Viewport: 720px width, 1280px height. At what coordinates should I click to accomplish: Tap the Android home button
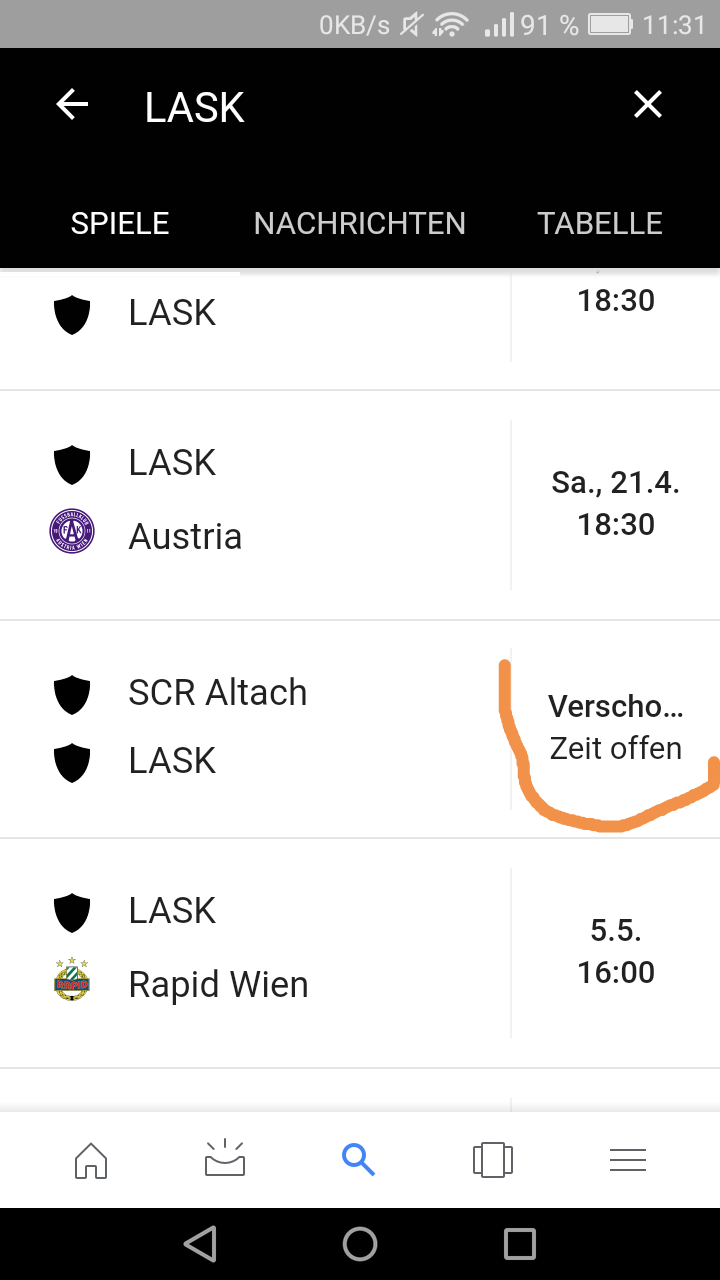click(x=360, y=1244)
